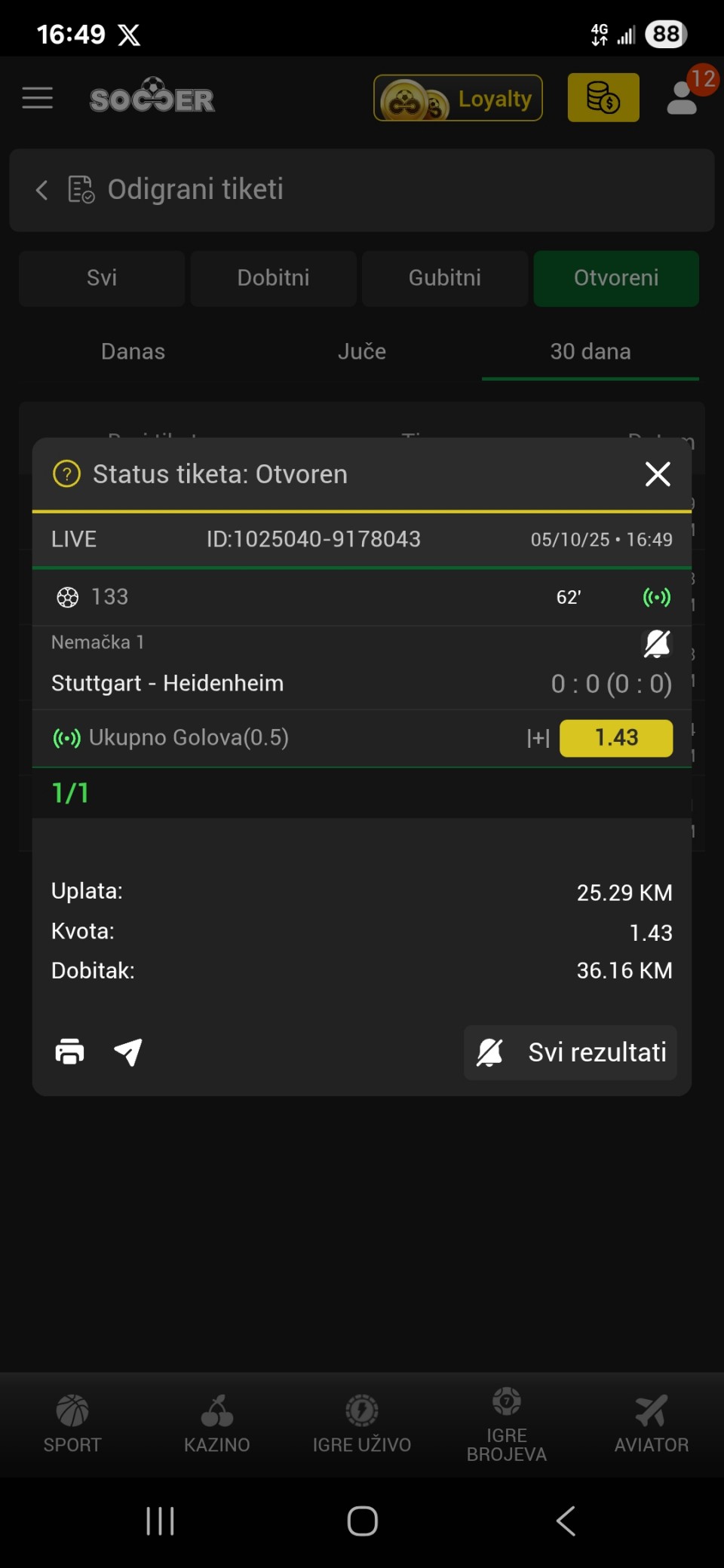Filter tickets by Juče
Screen dimensions: 724x1568
362,352
